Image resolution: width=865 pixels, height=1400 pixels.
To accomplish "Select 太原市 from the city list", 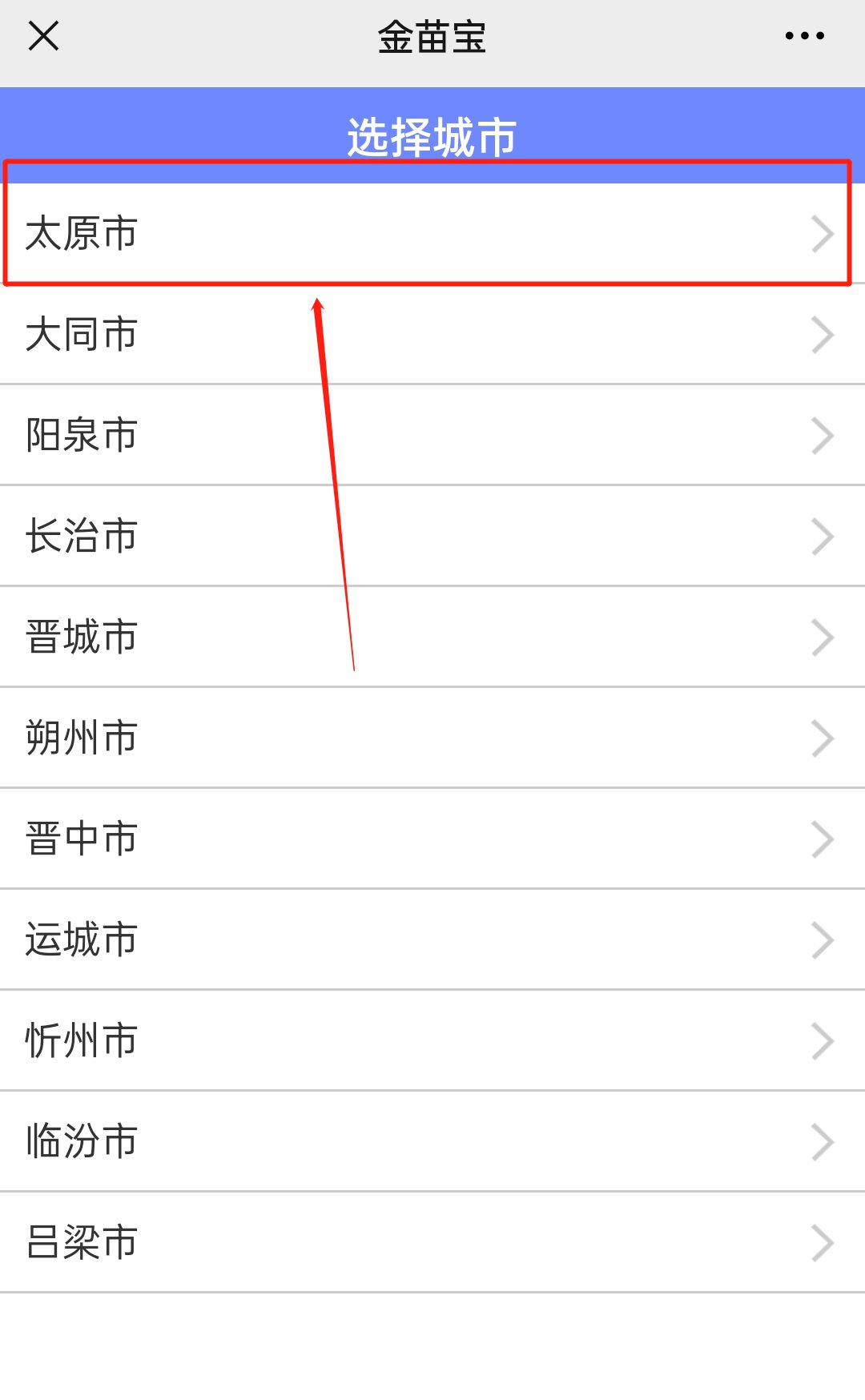I will coord(432,234).
